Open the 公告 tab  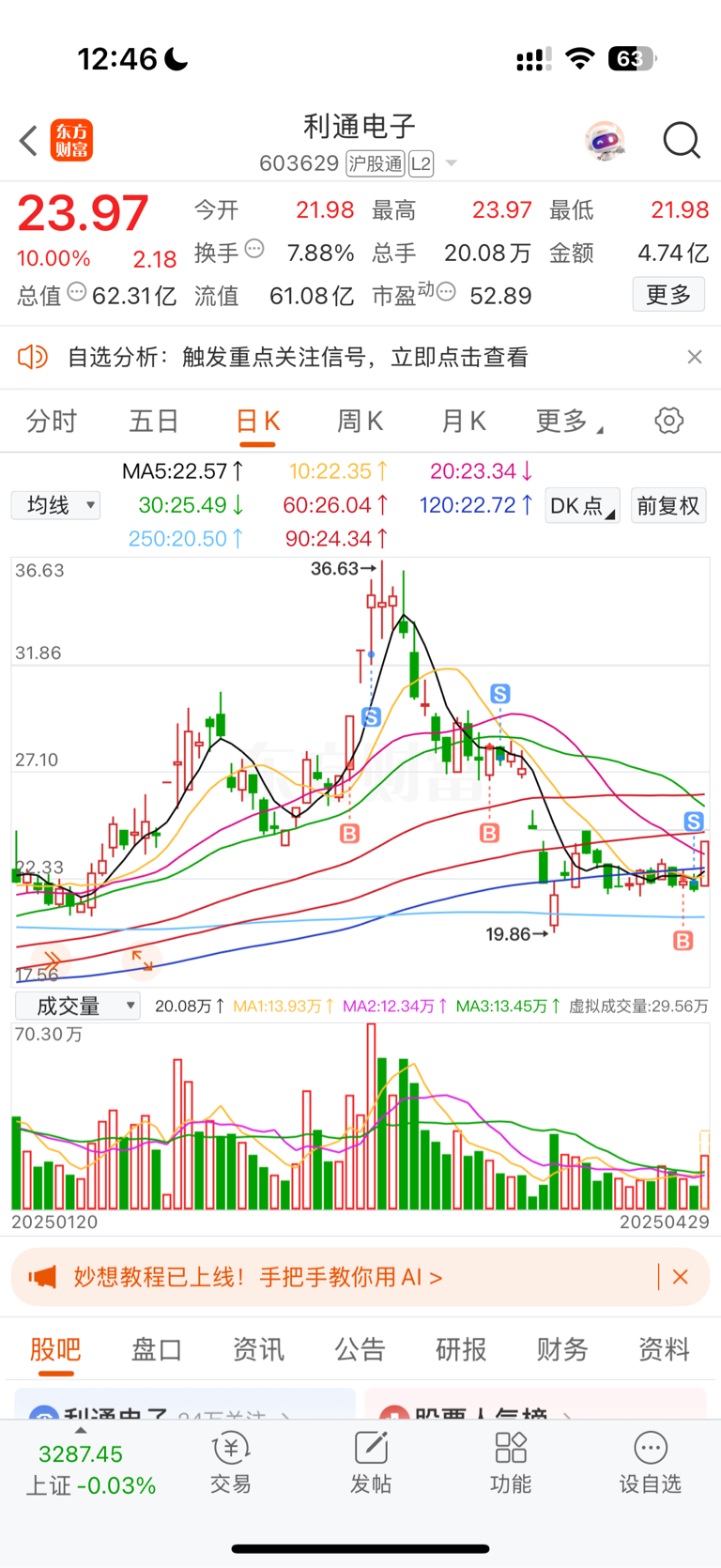pos(360,1349)
